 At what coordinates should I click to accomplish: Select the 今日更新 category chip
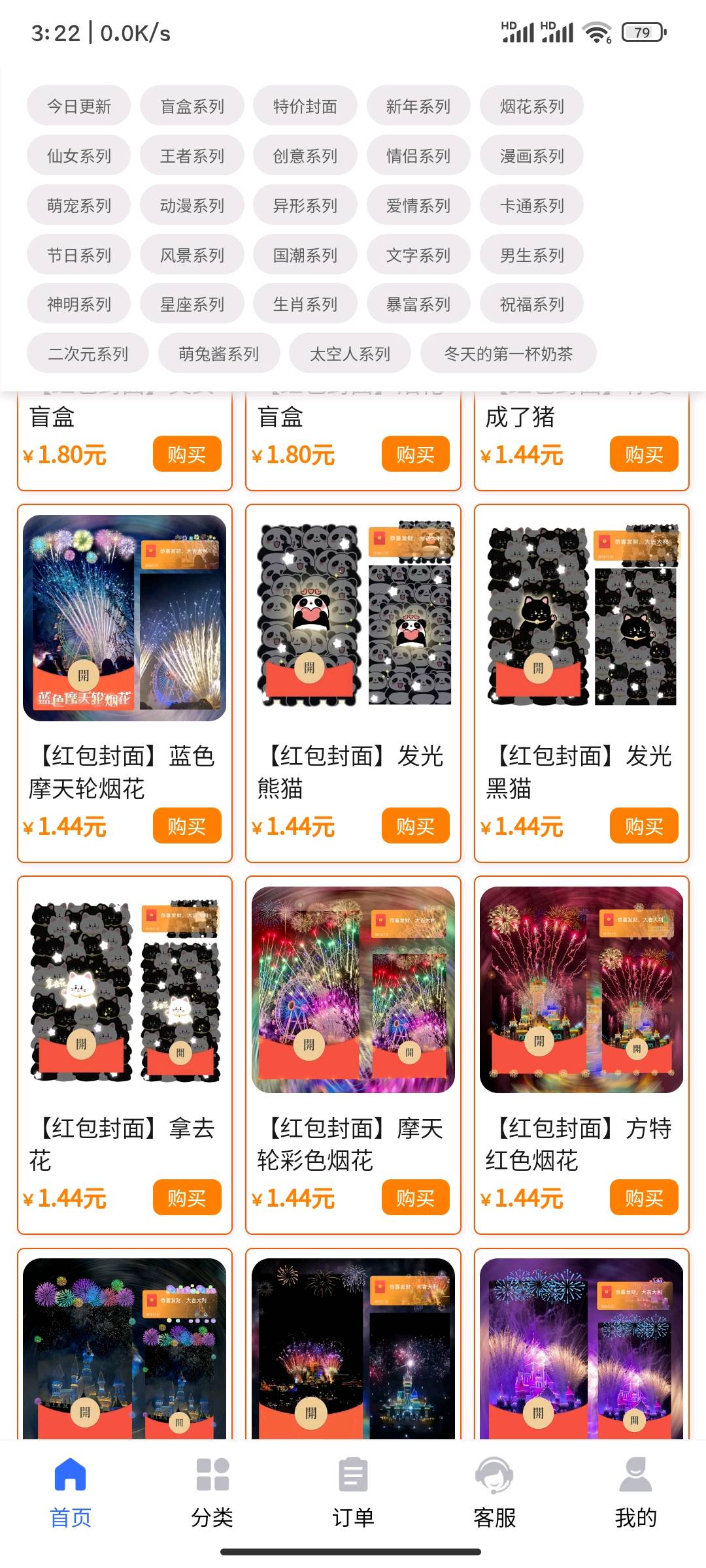78,106
